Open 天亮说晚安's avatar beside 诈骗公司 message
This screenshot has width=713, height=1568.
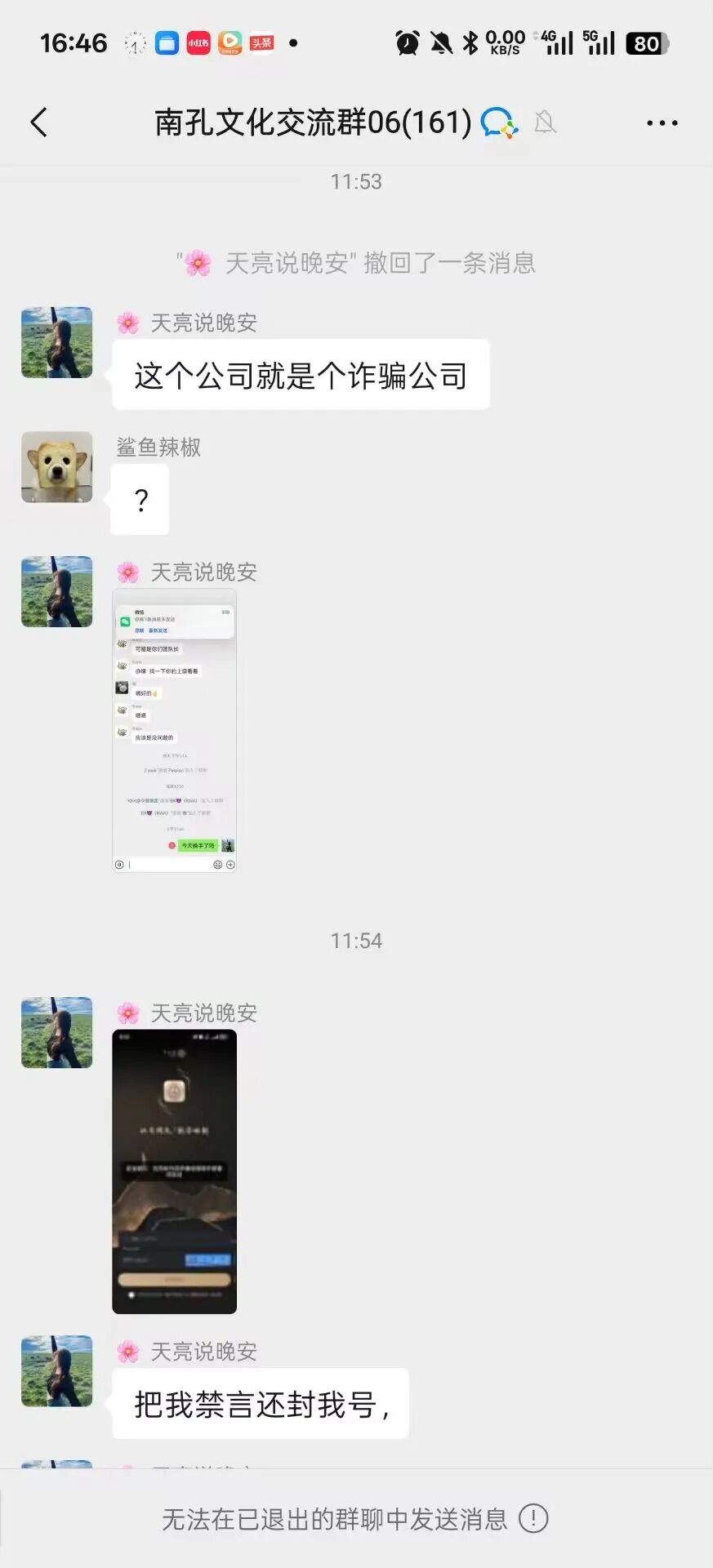pyautogui.click(x=56, y=342)
